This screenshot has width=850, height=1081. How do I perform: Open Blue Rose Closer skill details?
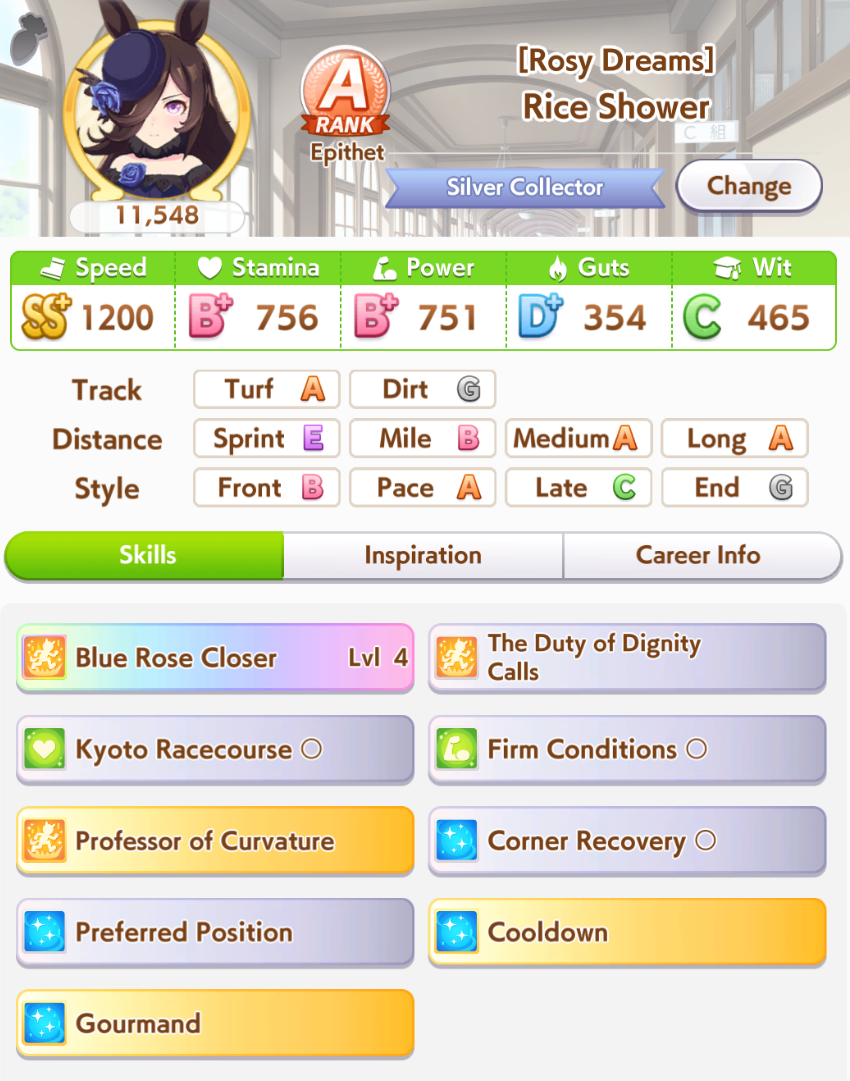pyautogui.click(x=215, y=658)
